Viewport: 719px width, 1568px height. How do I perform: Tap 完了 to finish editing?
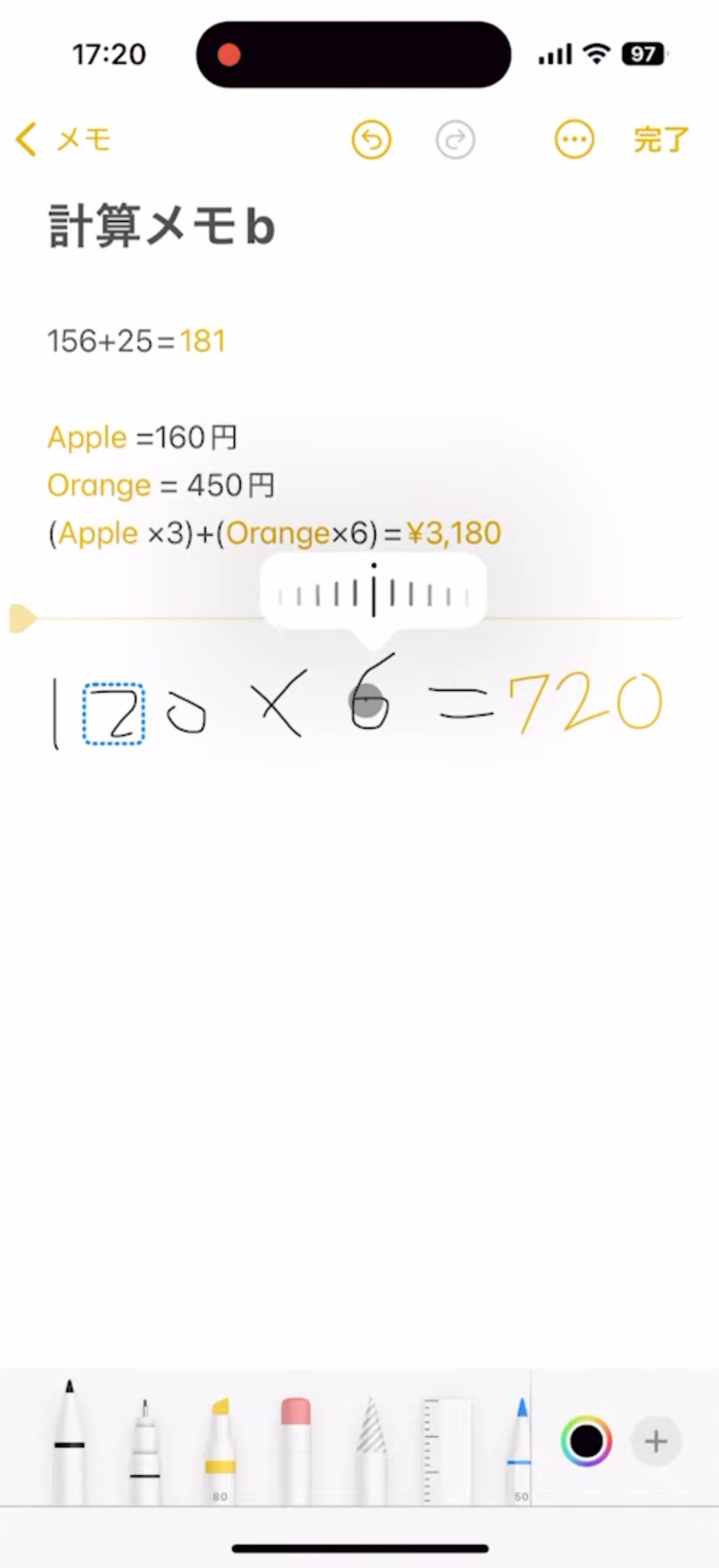(x=660, y=139)
